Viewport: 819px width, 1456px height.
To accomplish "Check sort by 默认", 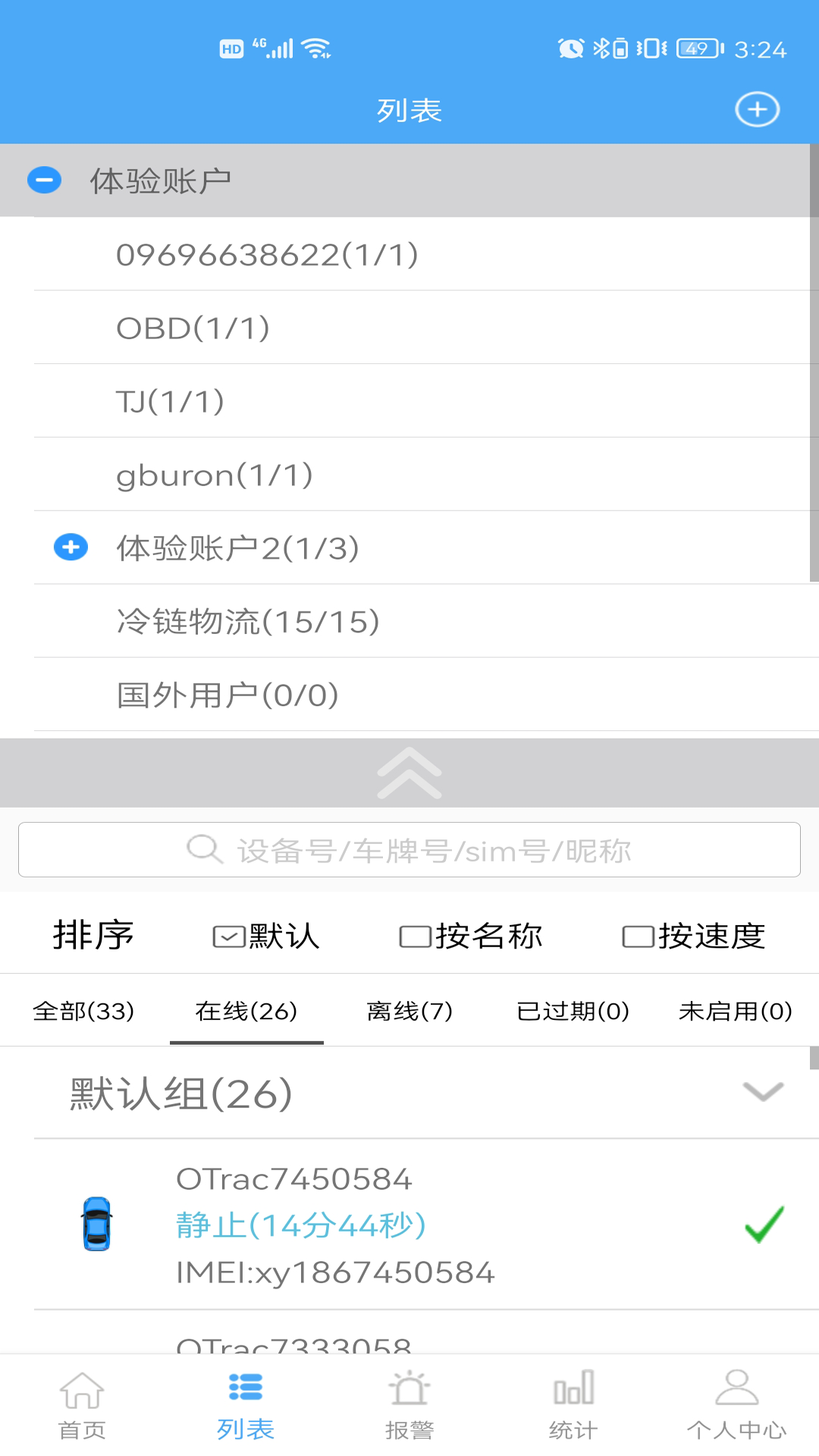I will click(228, 937).
